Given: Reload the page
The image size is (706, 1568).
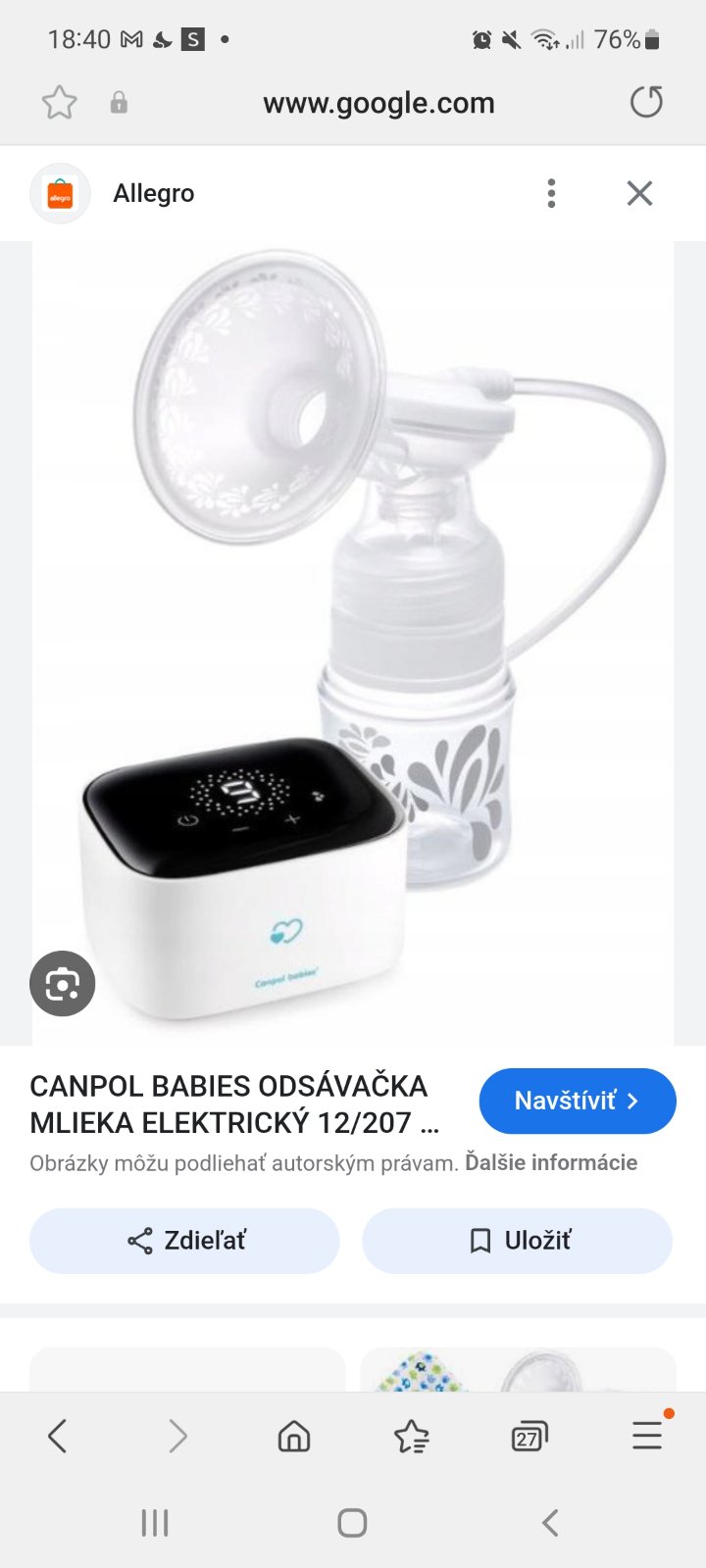Looking at the screenshot, I should (x=646, y=102).
